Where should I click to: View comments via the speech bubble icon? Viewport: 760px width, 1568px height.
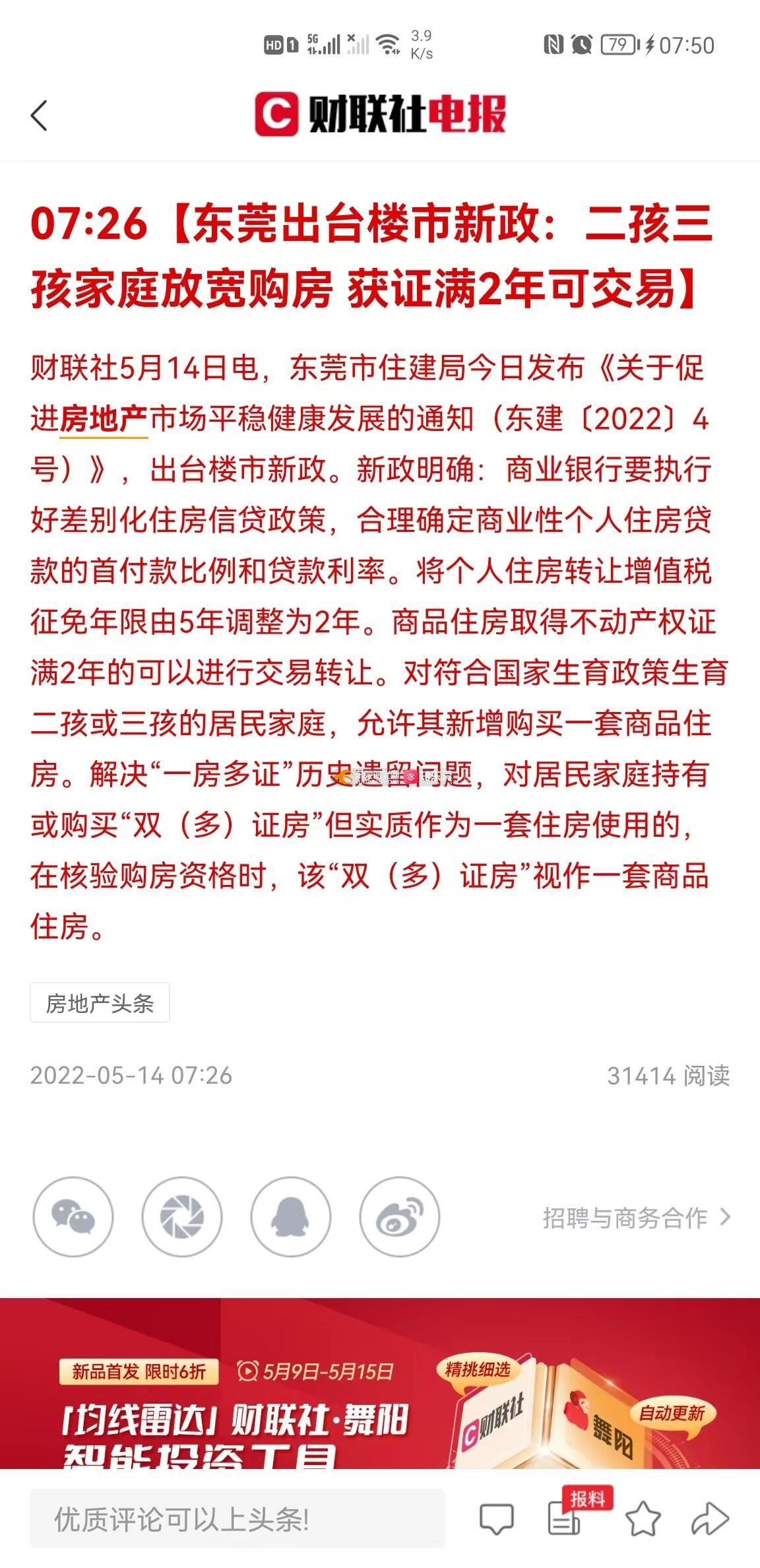coord(496,1519)
